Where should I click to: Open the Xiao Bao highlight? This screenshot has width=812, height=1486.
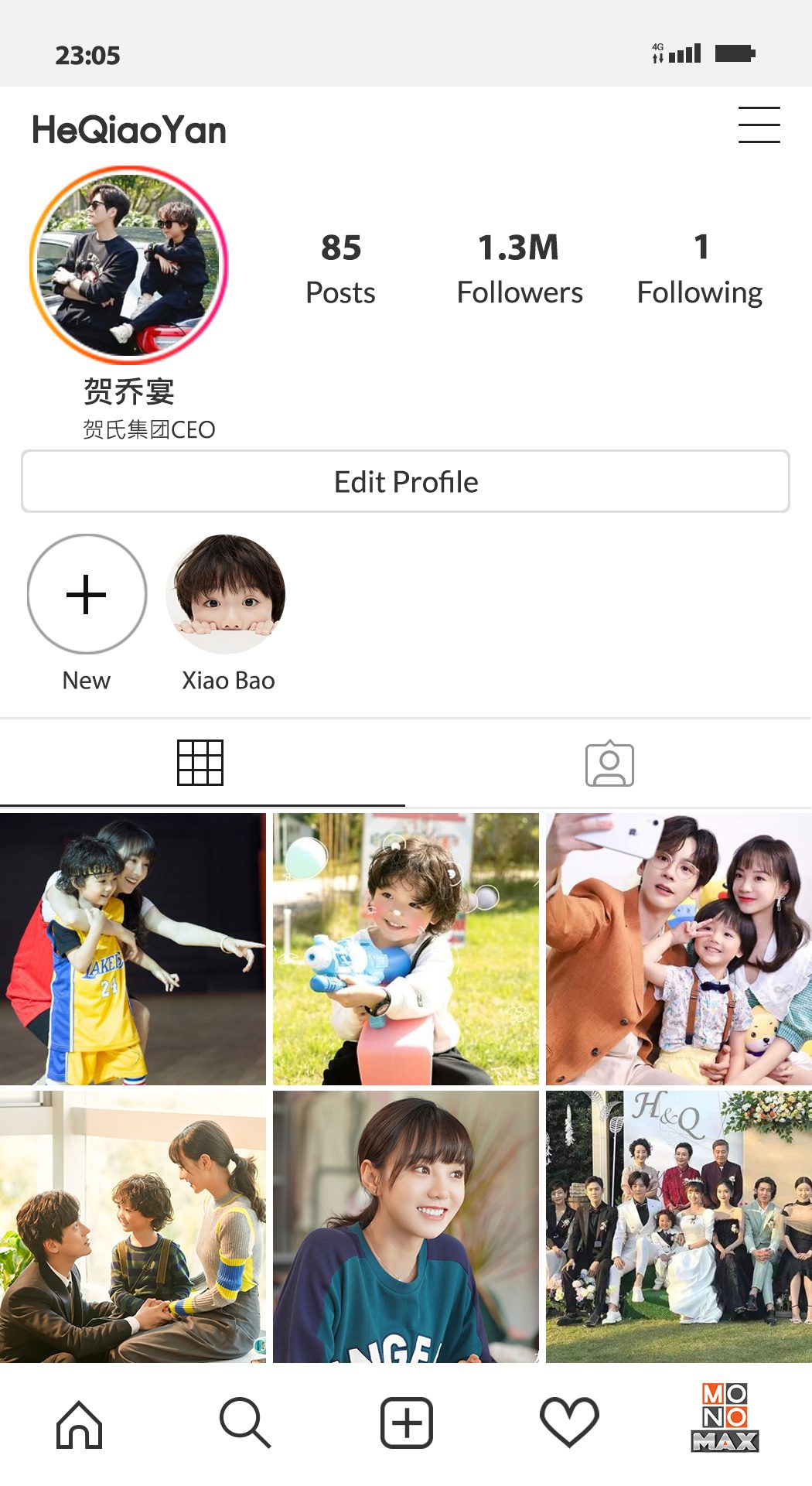coord(226,594)
